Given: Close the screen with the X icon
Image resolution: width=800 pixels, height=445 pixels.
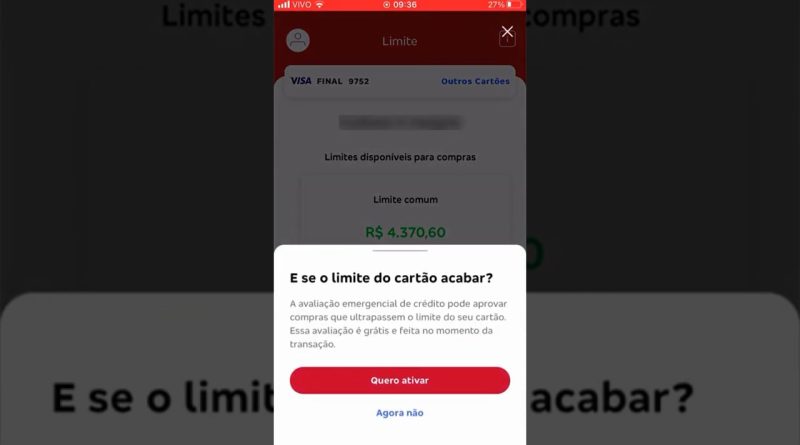Looking at the screenshot, I should [x=507, y=32].
